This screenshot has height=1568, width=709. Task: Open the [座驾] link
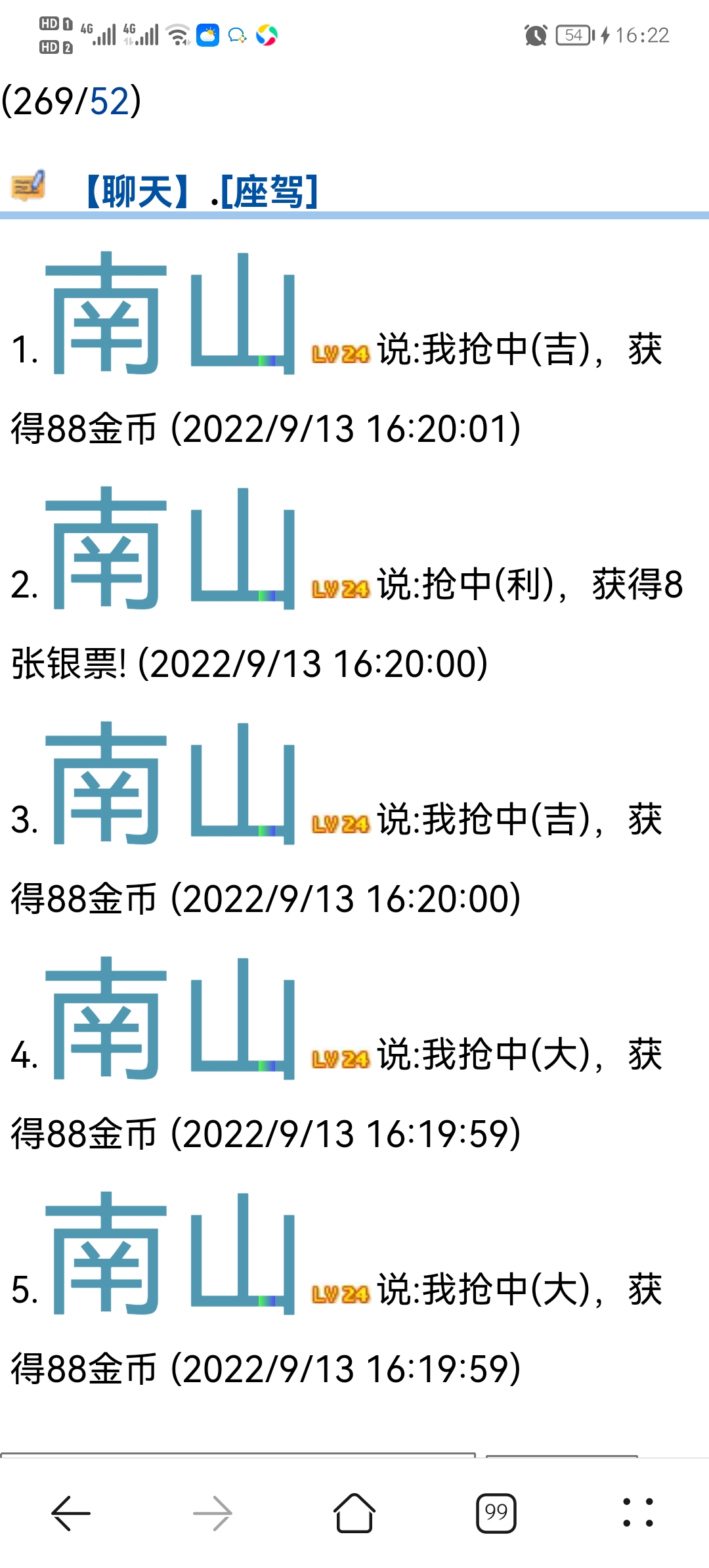tap(269, 192)
